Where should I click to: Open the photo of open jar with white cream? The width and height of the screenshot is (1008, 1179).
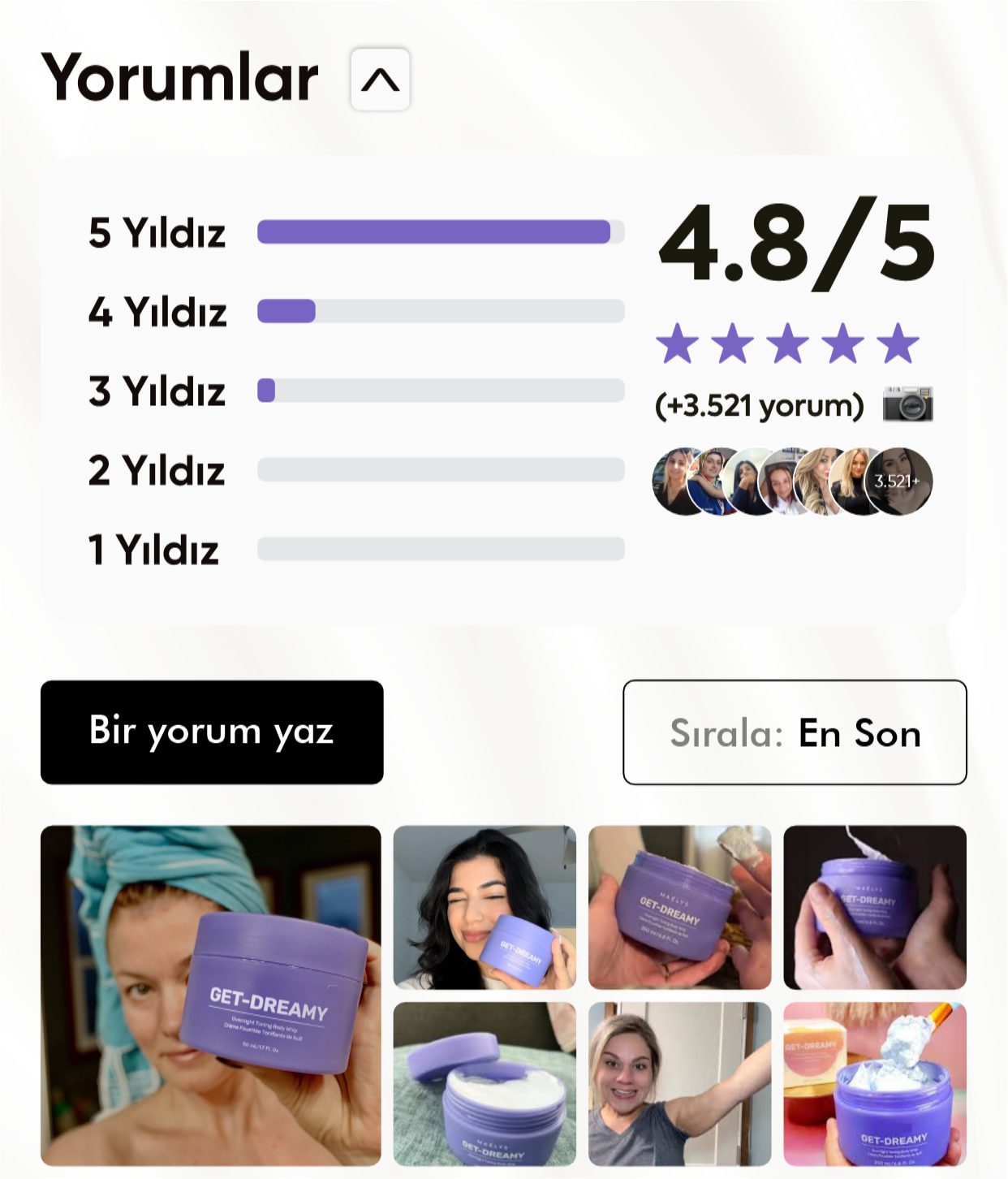coord(485,1084)
